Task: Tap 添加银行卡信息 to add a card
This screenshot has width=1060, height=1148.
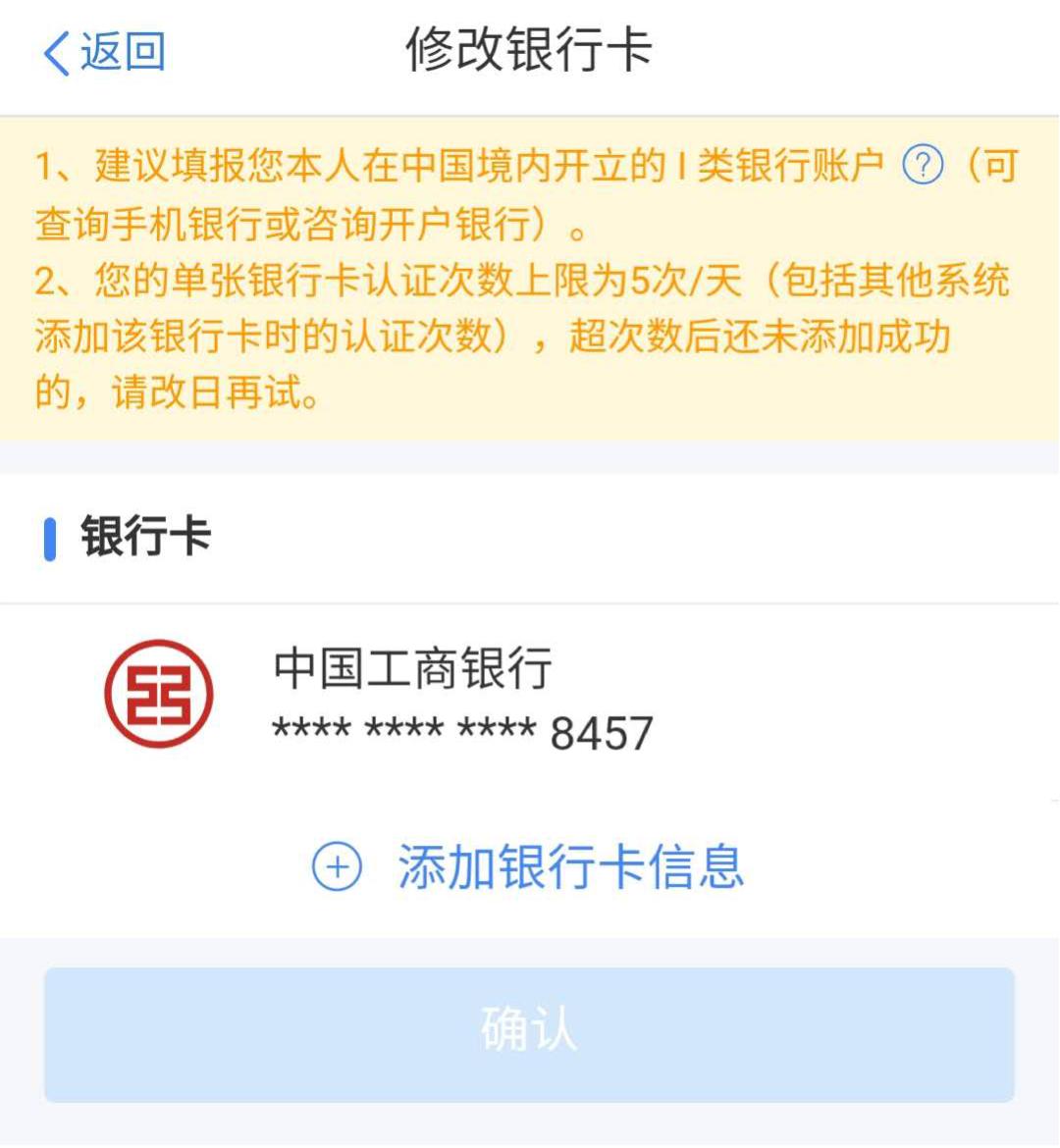Action: (571, 867)
